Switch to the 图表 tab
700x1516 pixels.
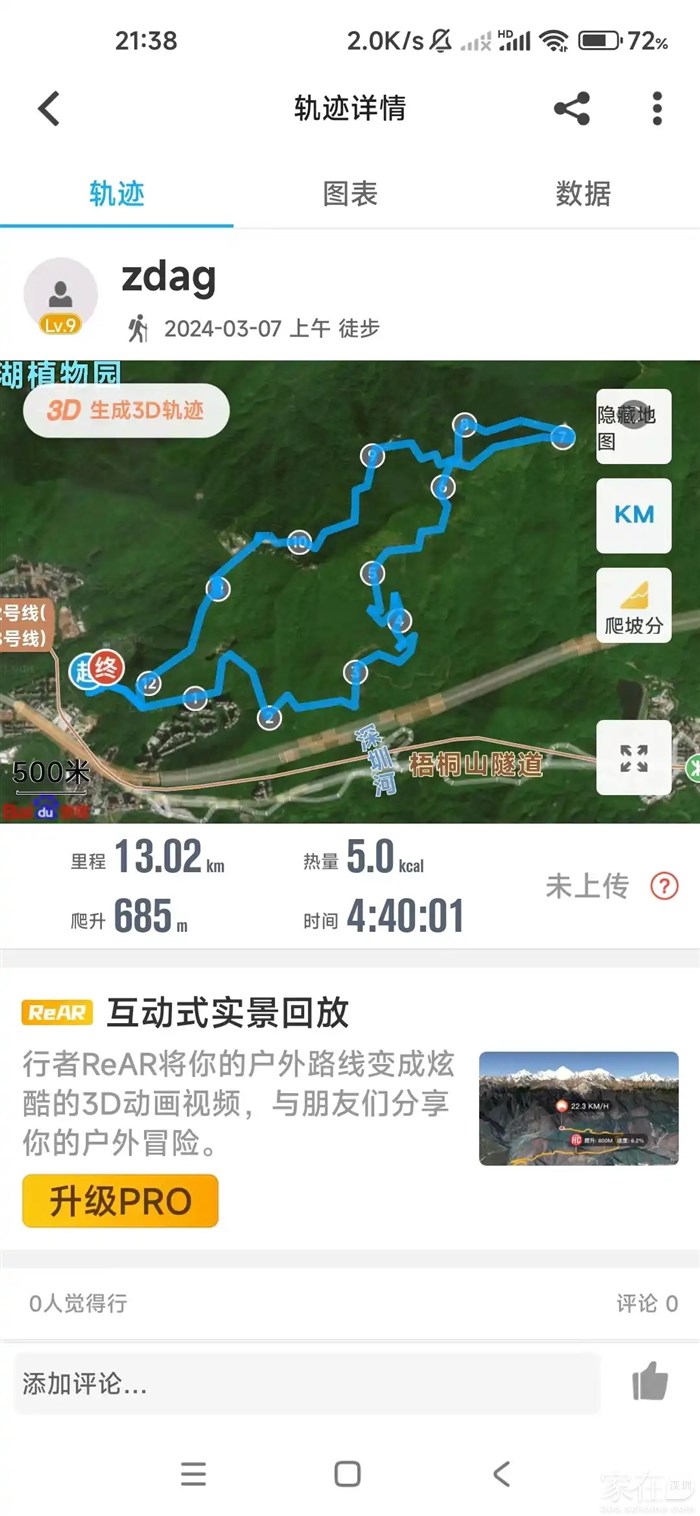(x=350, y=194)
